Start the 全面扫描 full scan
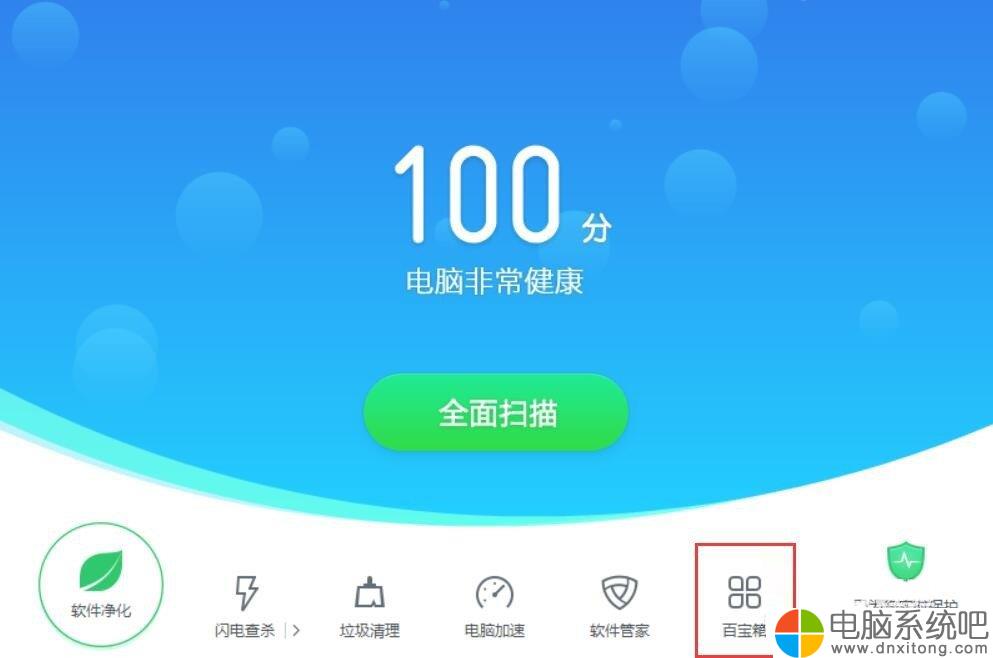993x658 pixels. click(x=495, y=413)
